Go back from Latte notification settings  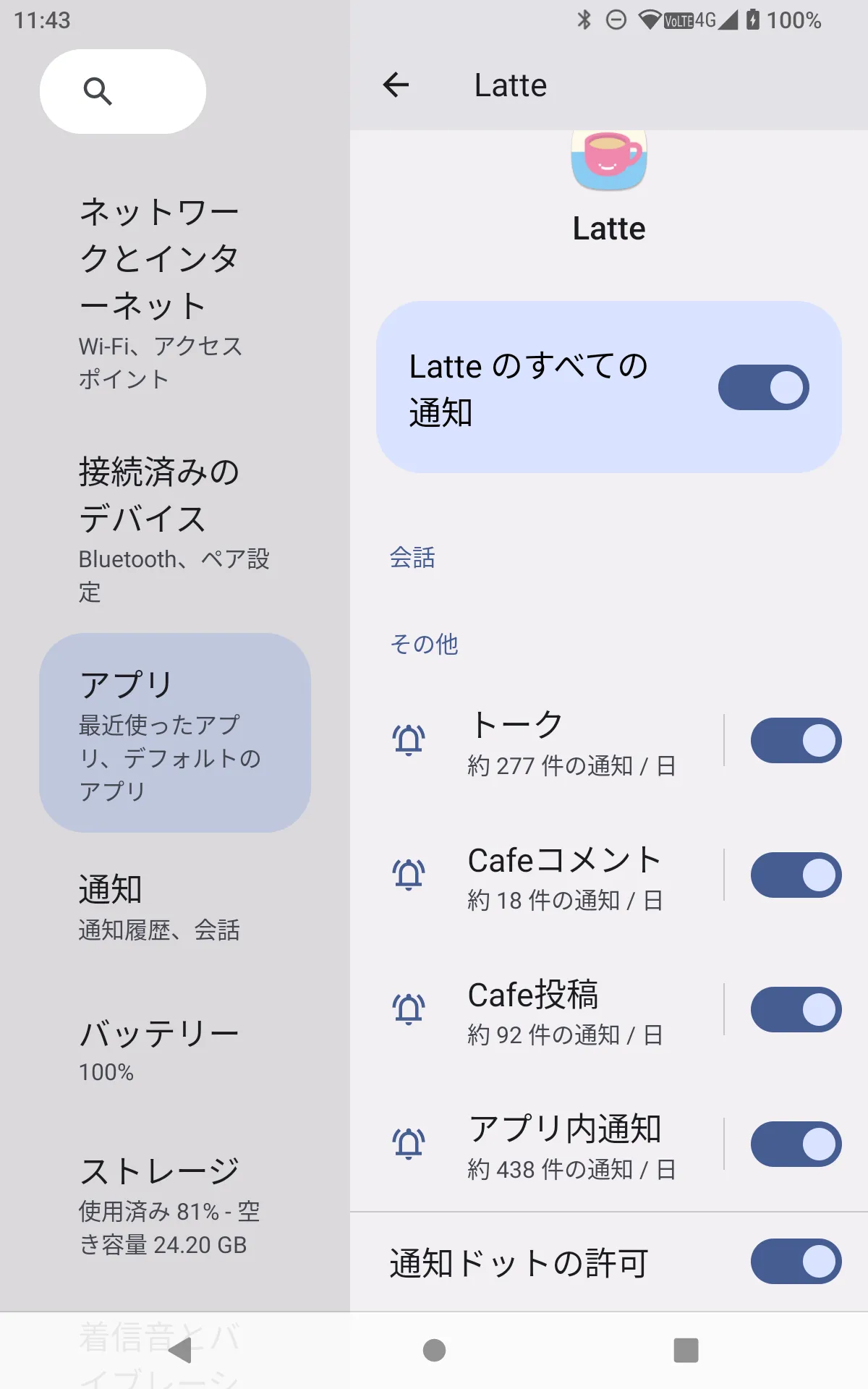[x=396, y=85]
